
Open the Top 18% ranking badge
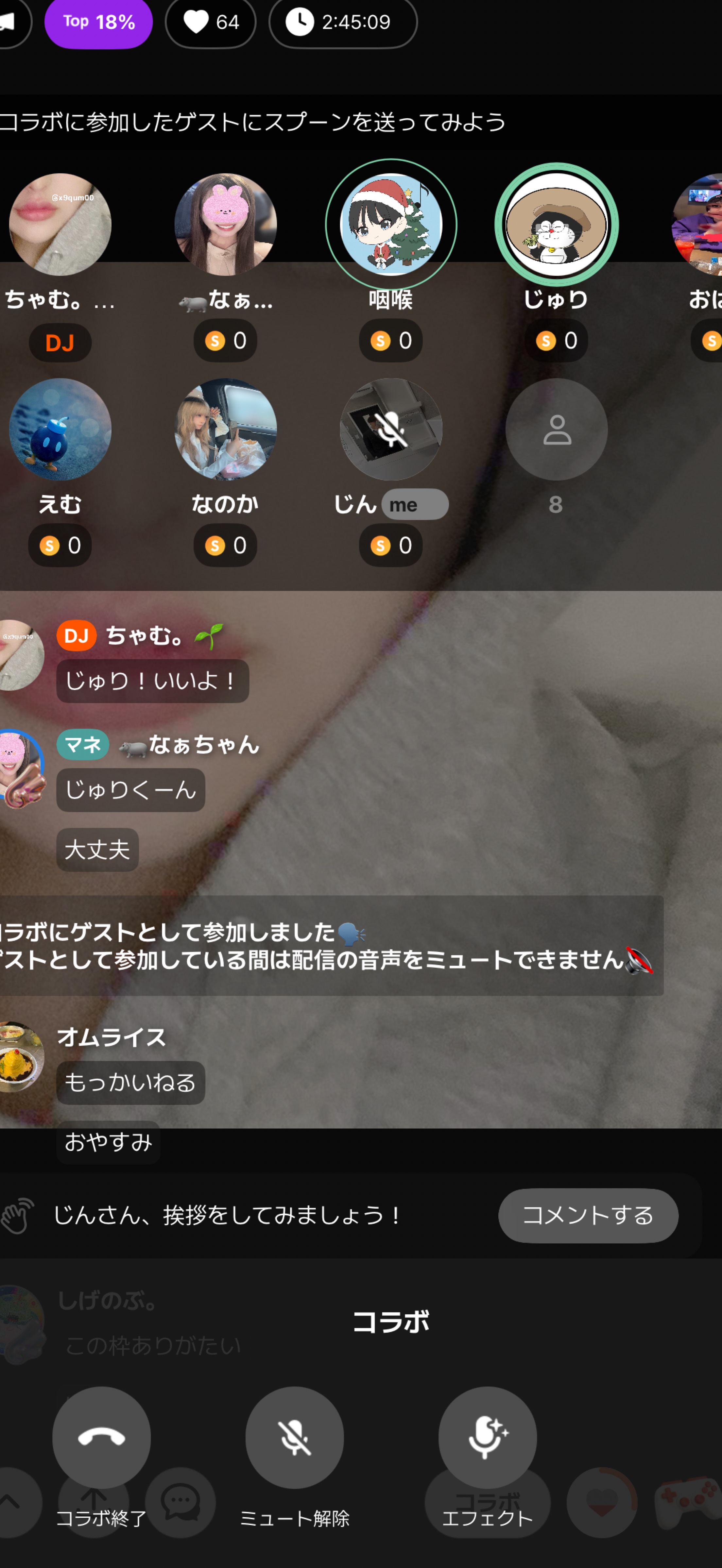[x=99, y=23]
